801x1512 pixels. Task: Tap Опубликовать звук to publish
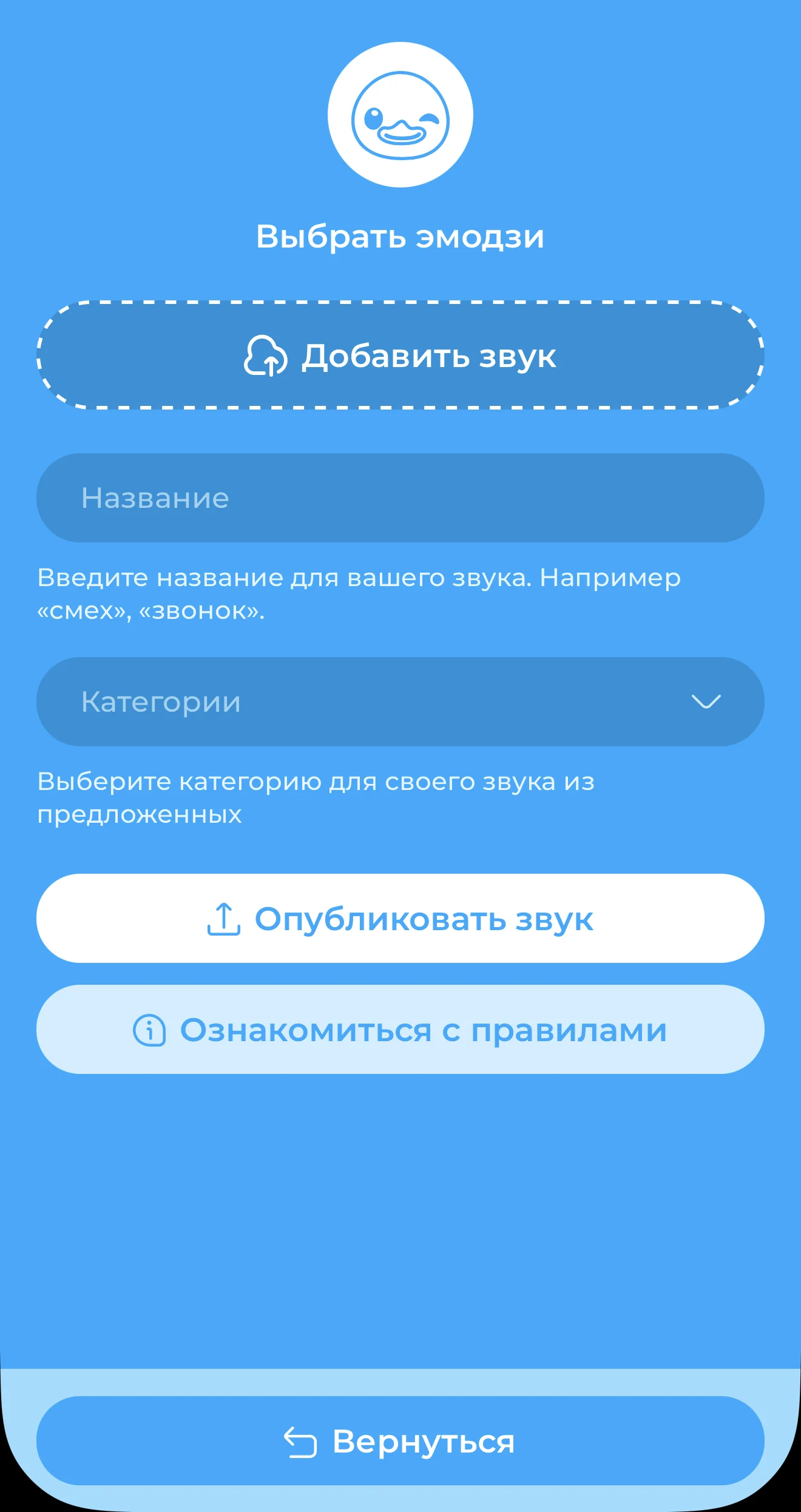(x=400, y=919)
